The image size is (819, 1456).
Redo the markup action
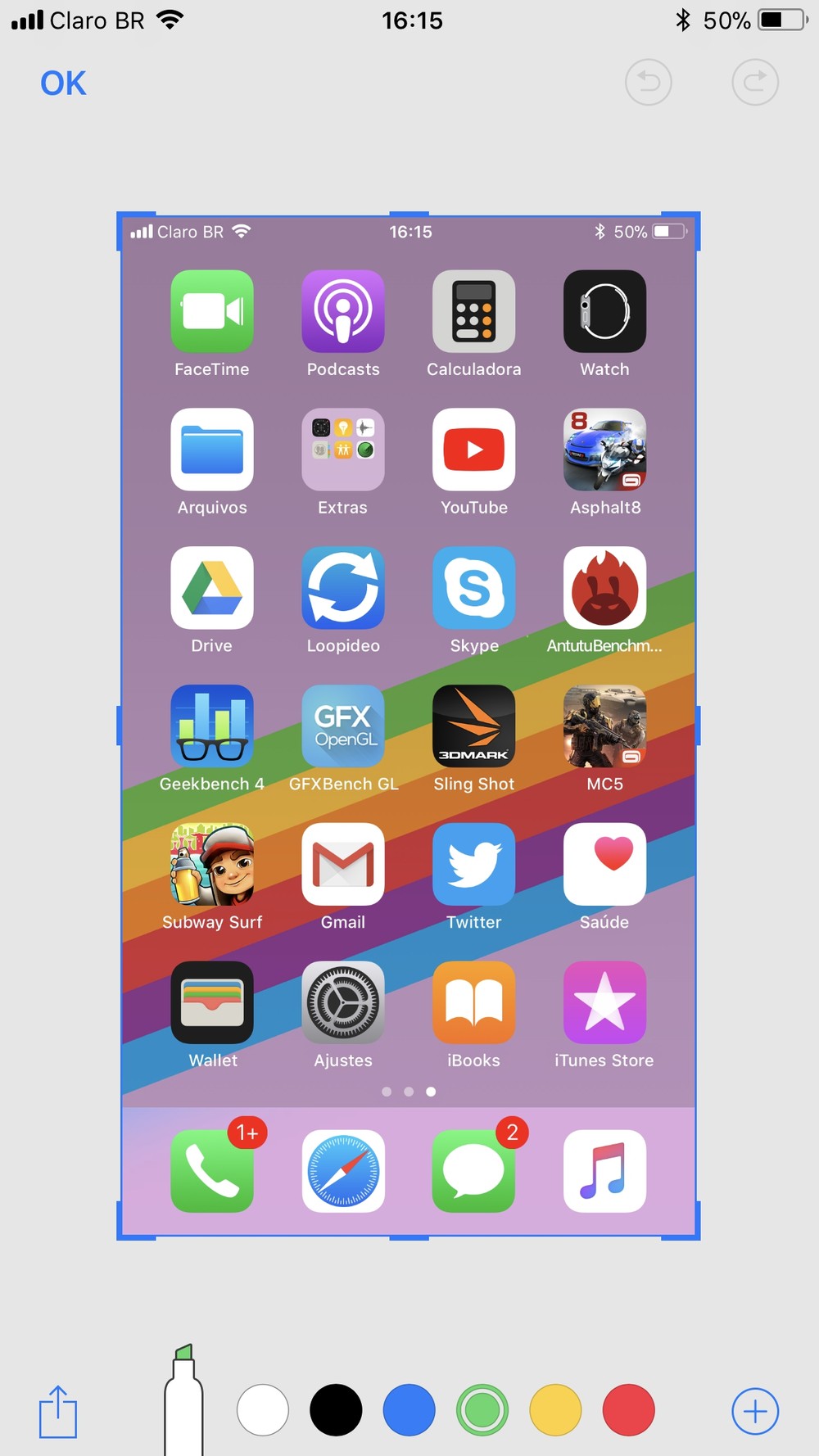755,82
